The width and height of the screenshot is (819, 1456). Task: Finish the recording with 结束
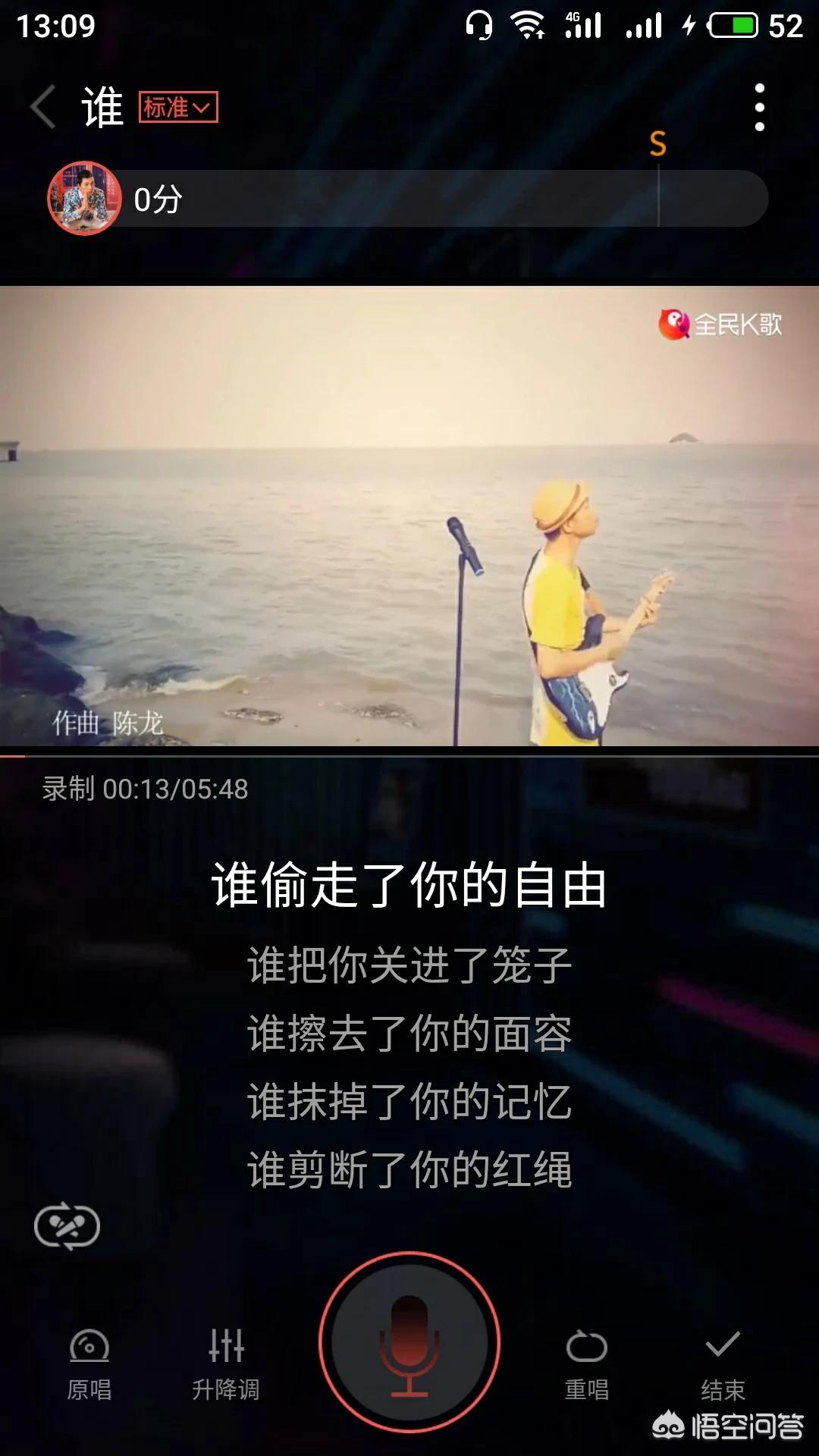click(723, 1363)
